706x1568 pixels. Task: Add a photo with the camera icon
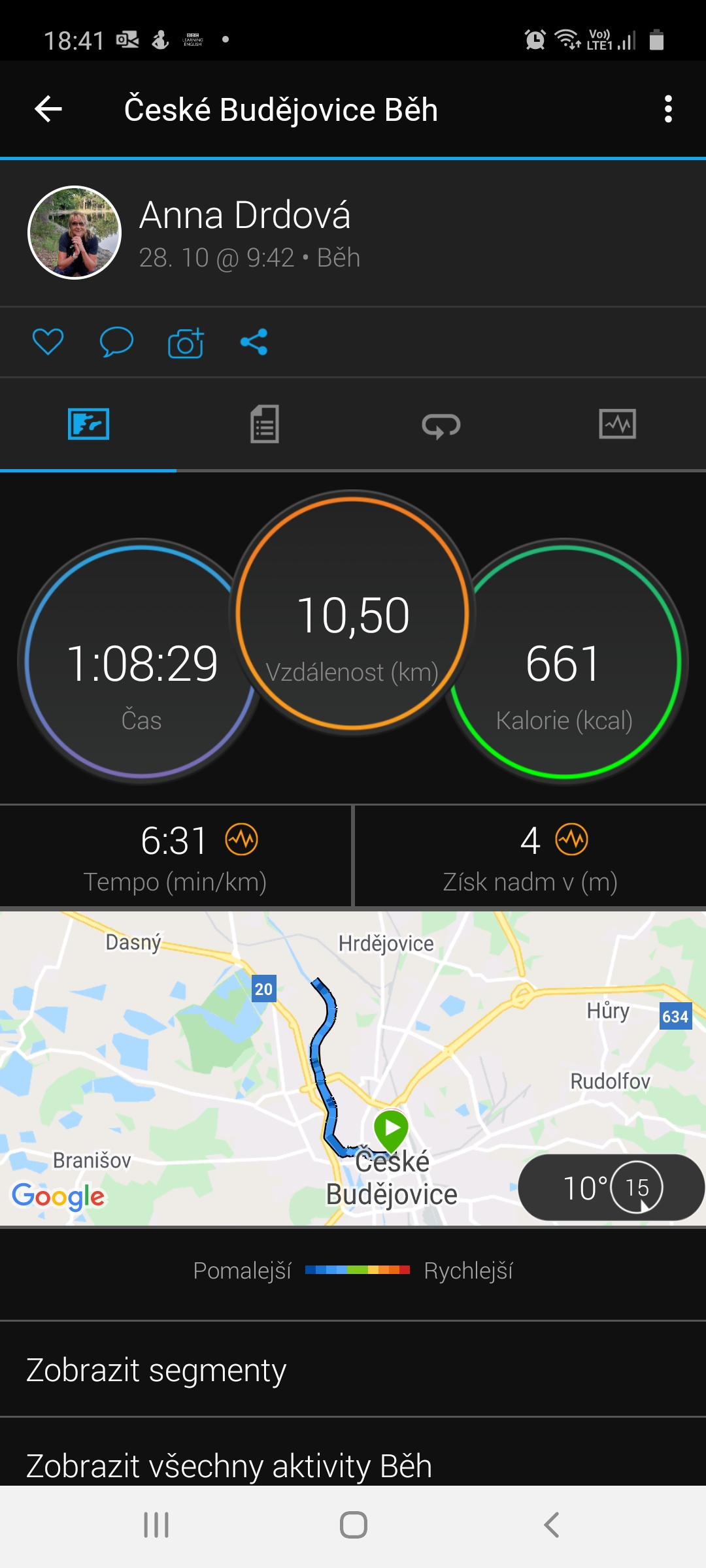pyautogui.click(x=186, y=342)
